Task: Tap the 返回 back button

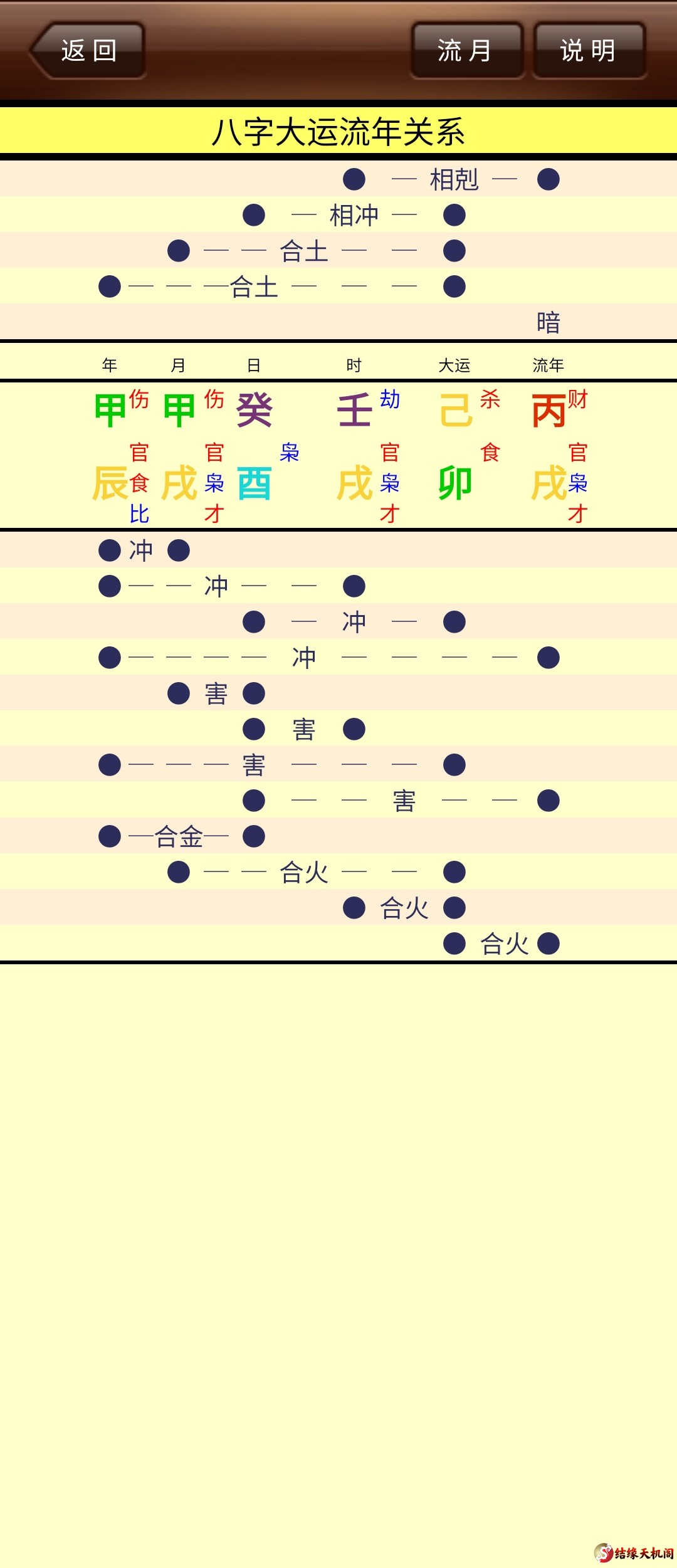Action: (x=88, y=51)
